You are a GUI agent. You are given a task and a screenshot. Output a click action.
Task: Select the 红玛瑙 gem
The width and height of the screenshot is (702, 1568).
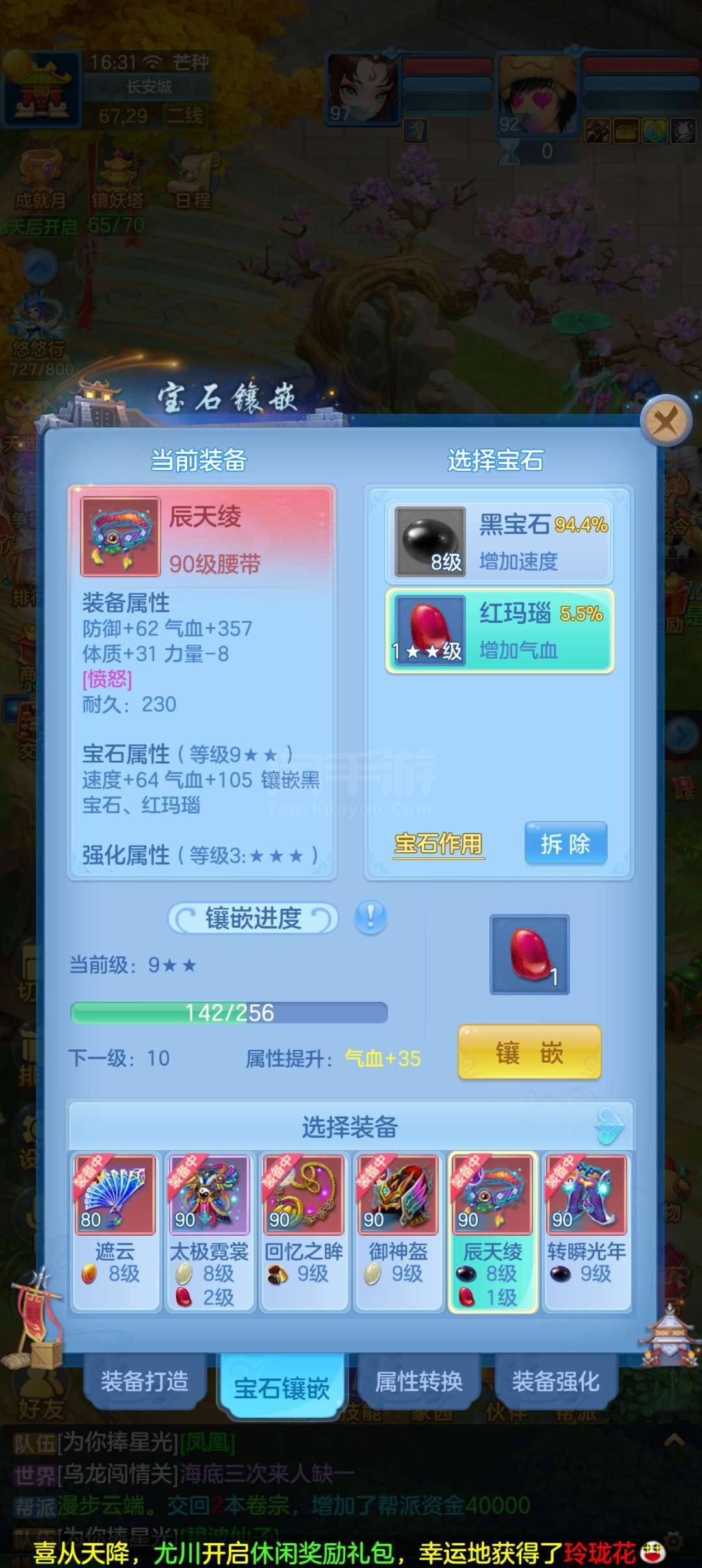click(x=499, y=631)
